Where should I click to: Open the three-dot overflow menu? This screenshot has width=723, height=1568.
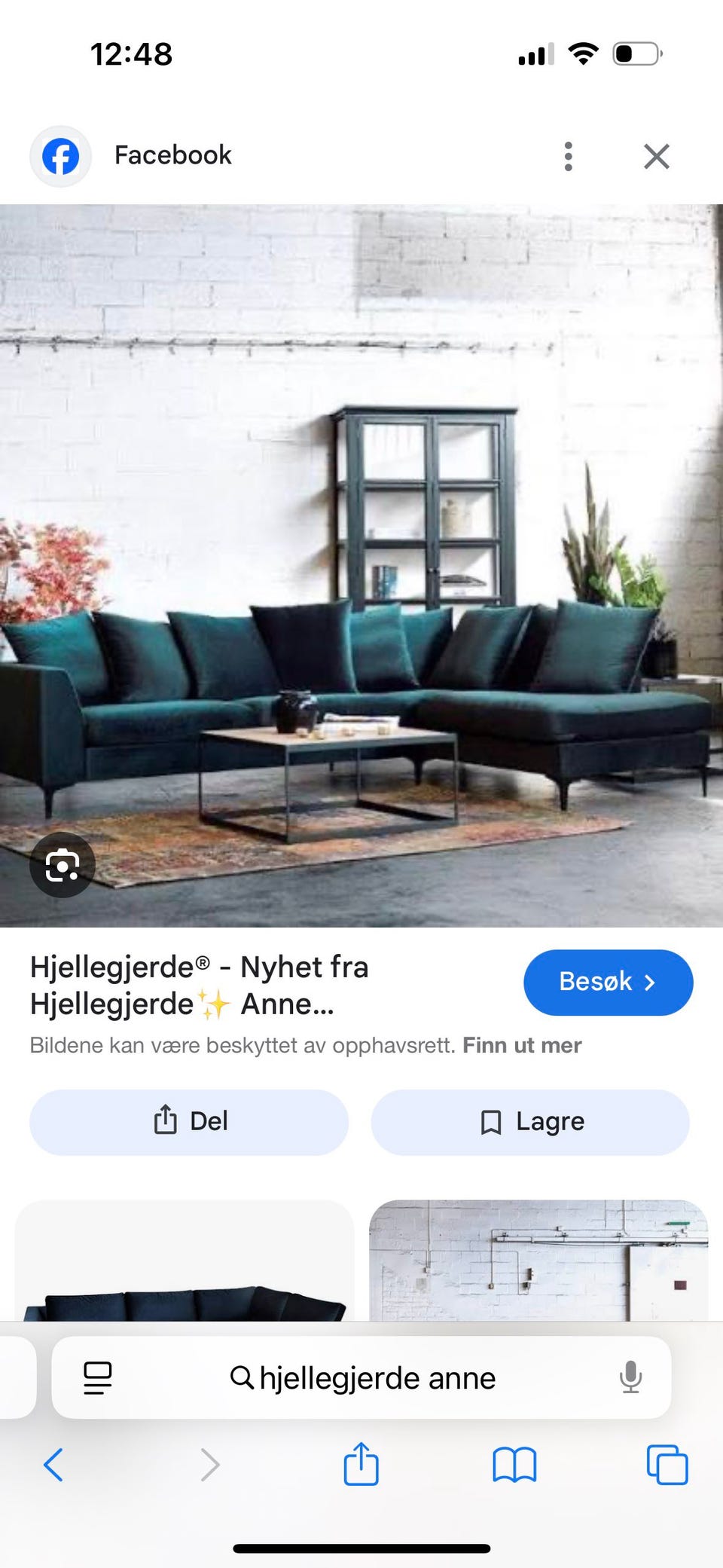[569, 156]
